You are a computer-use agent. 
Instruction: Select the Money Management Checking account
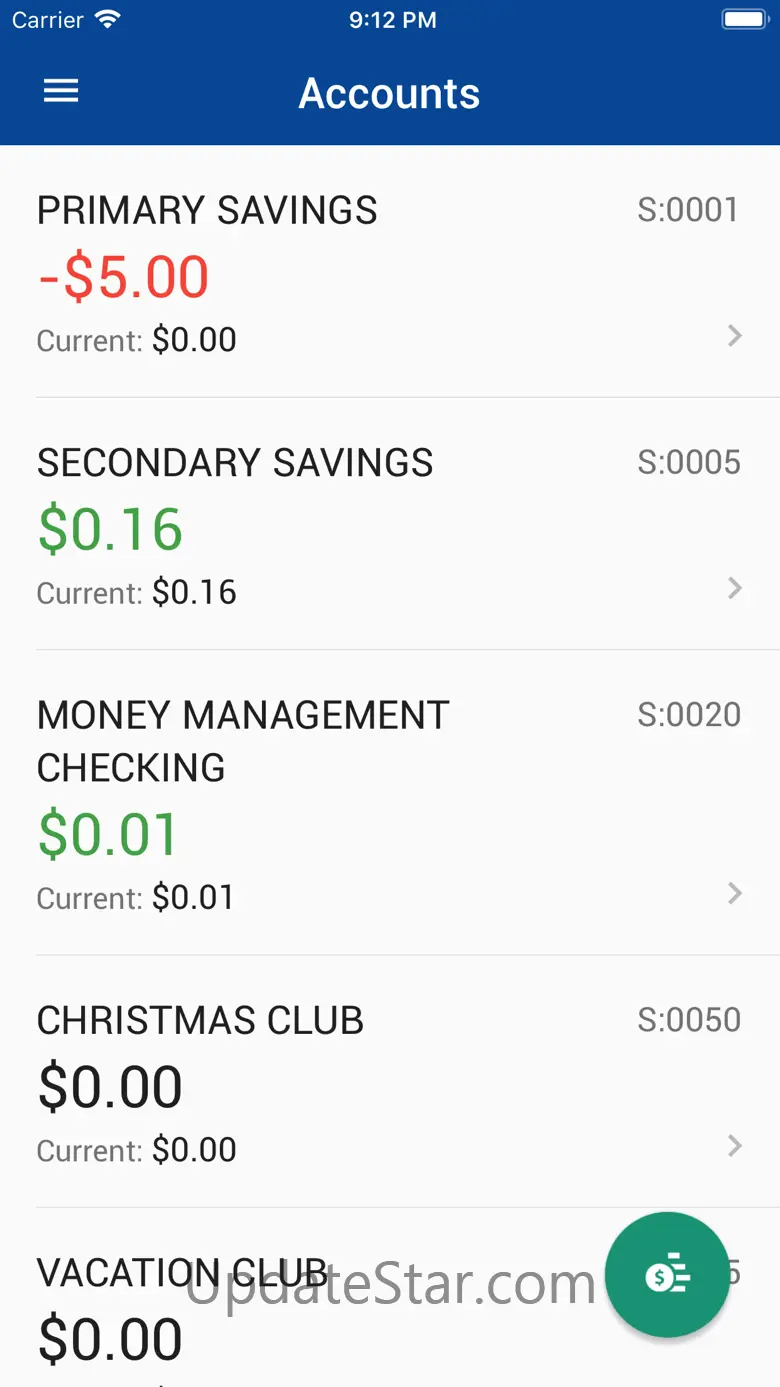(388, 803)
